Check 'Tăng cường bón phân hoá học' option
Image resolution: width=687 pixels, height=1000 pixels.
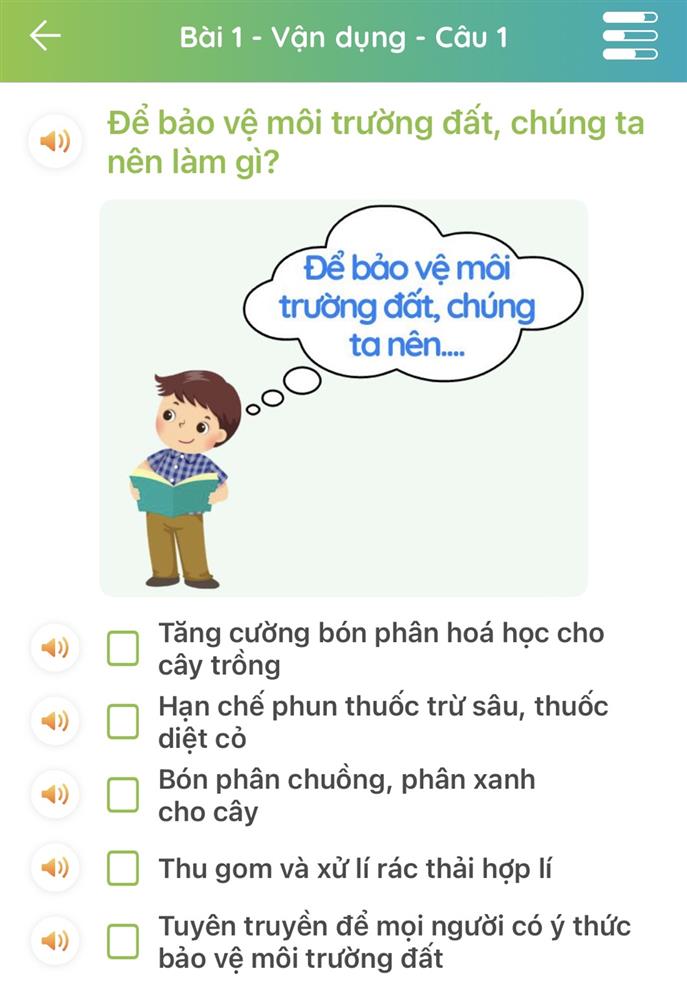(x=123, y=648)
